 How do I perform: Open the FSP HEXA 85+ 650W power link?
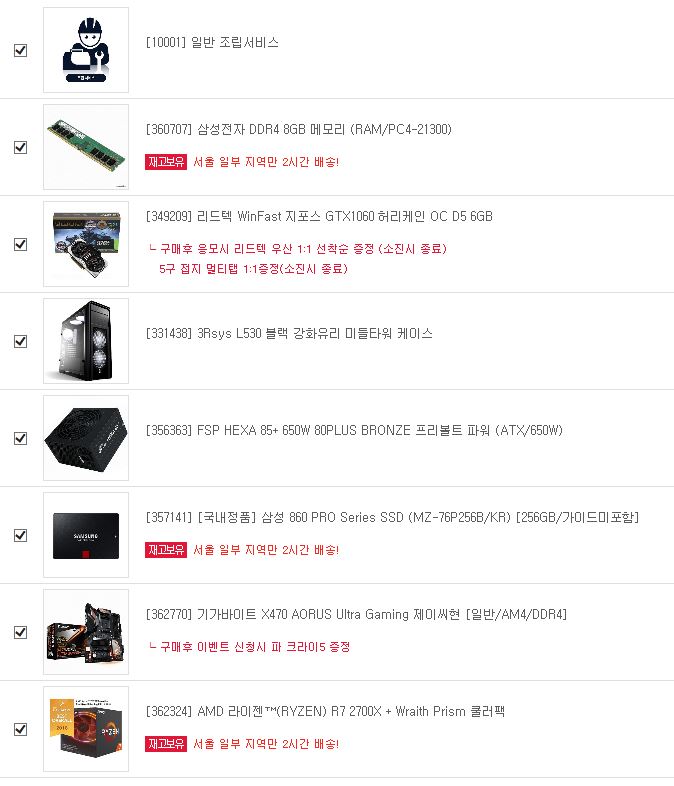pos(354,431)
